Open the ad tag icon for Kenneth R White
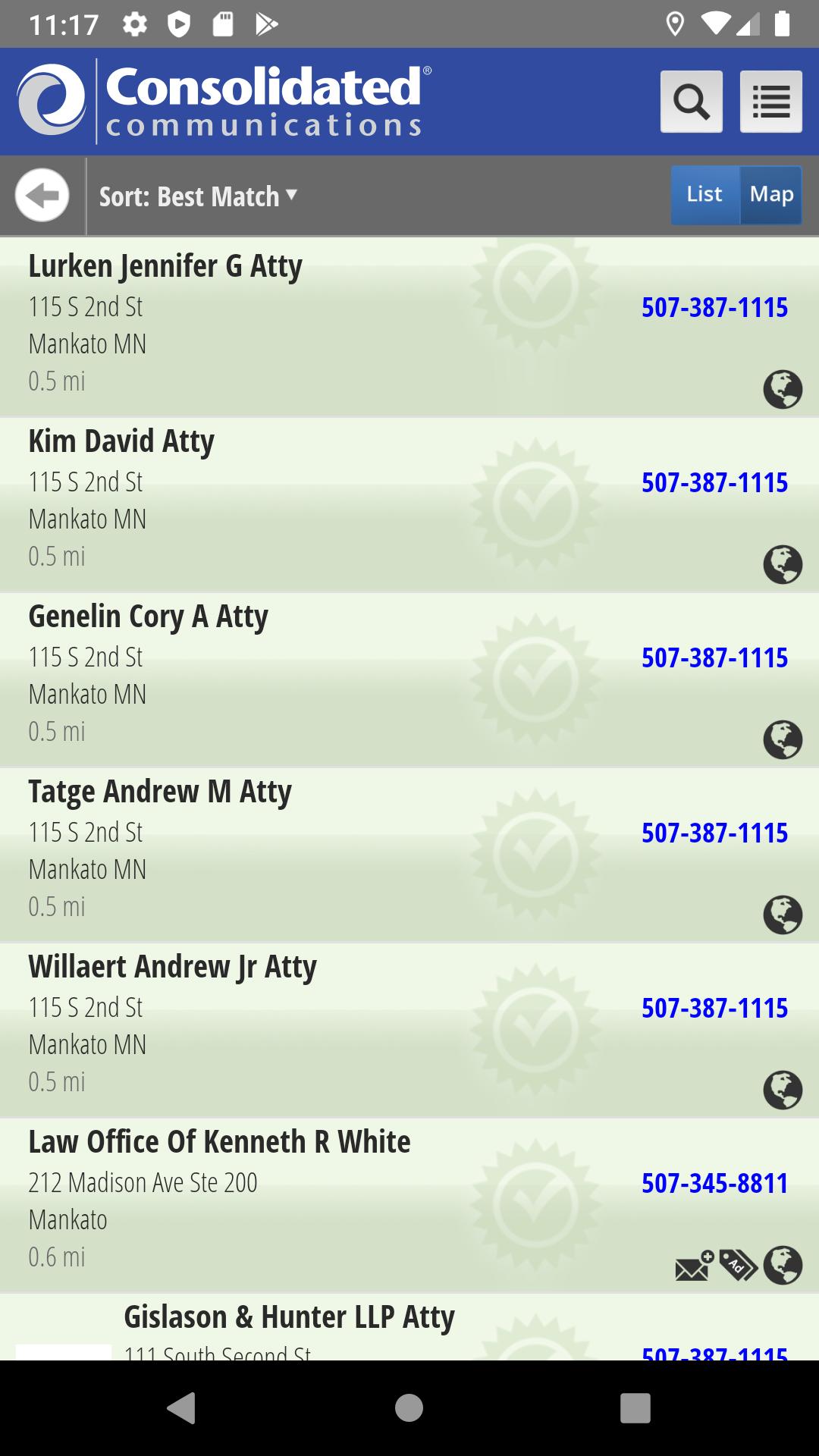Viewport: 819px width, 1456px height. pyautogui.click(x=737, y=1266)
